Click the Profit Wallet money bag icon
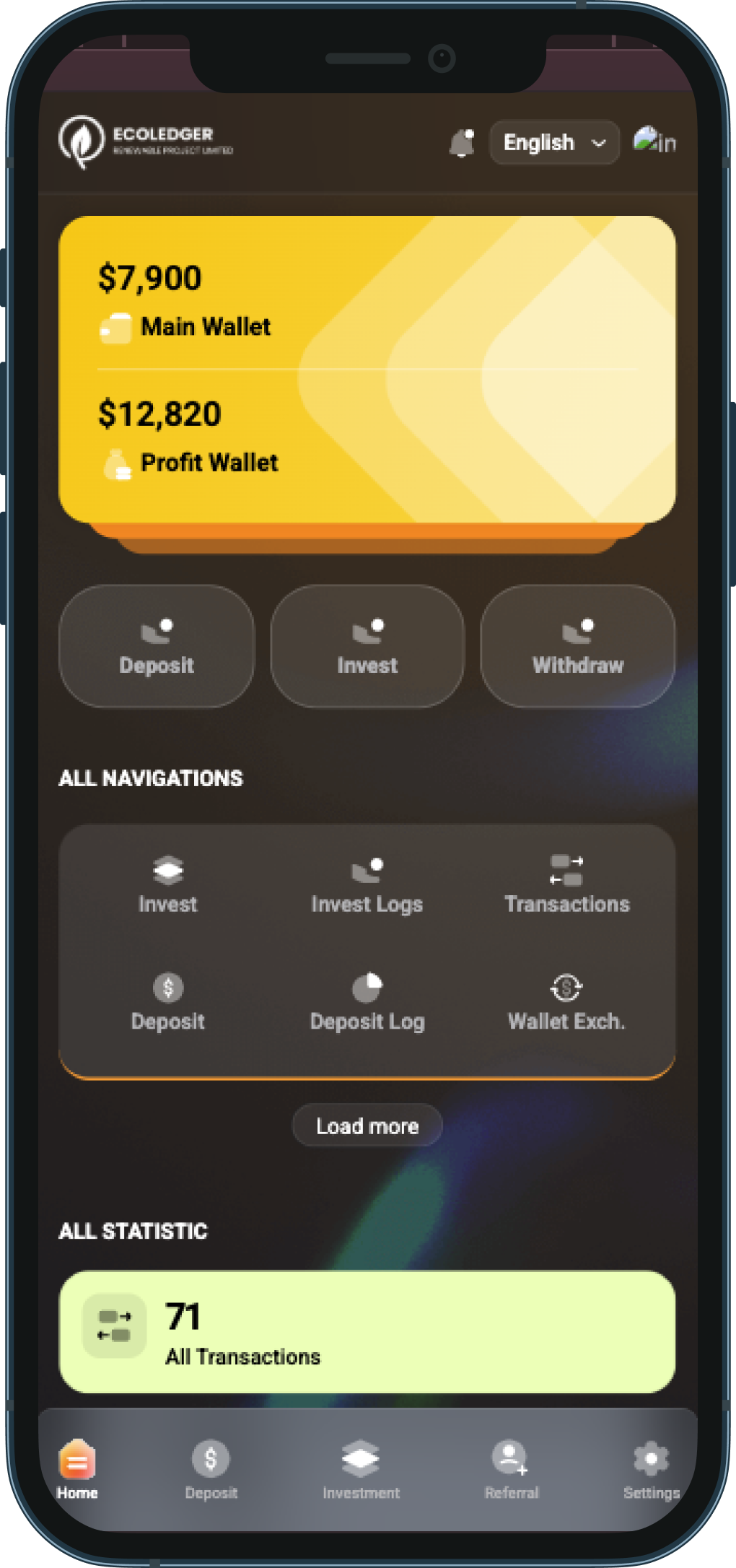736x1568 pixels. pos(115,462)
